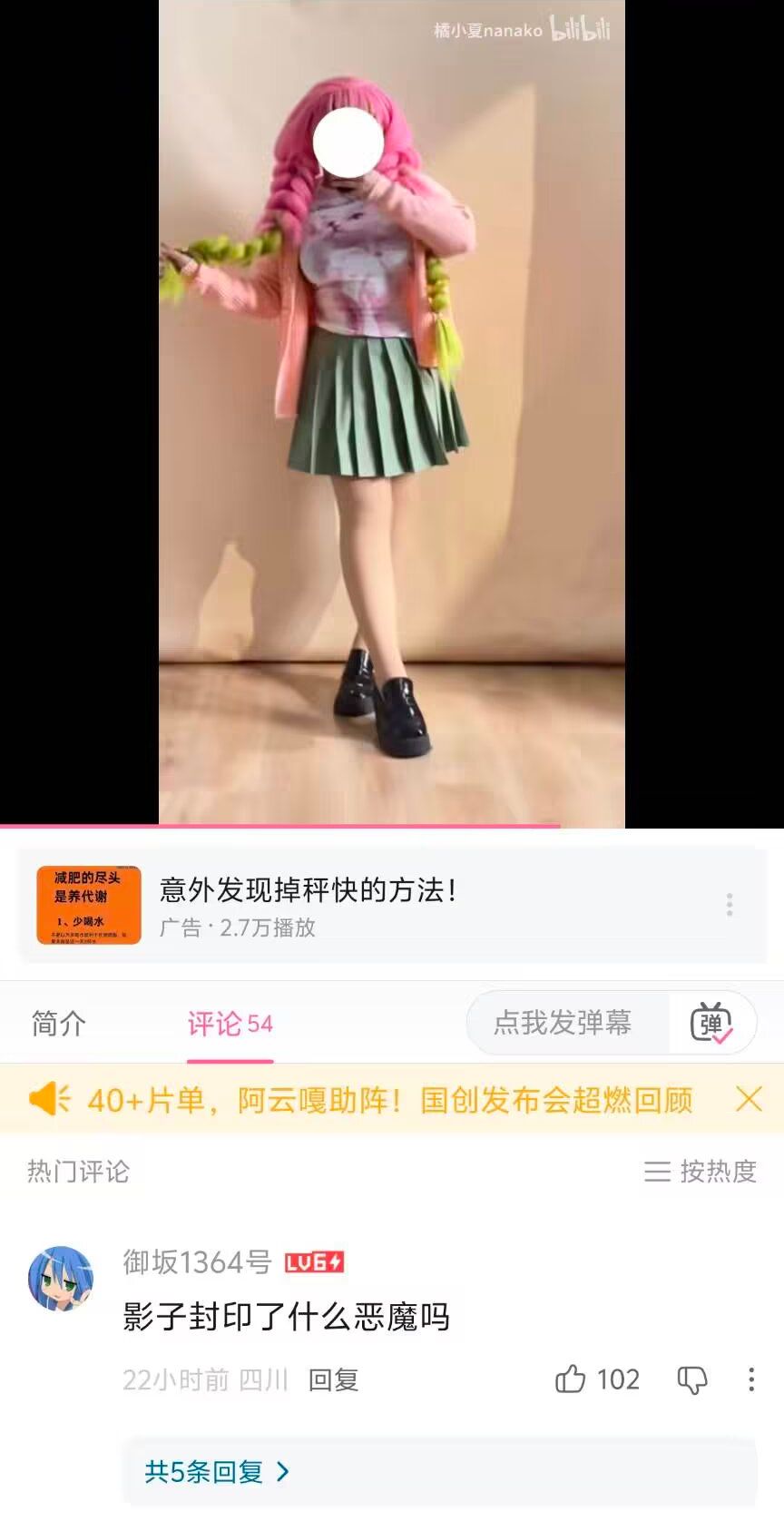Open the comment's three-dot options menu

click(x=751, y=1380)
